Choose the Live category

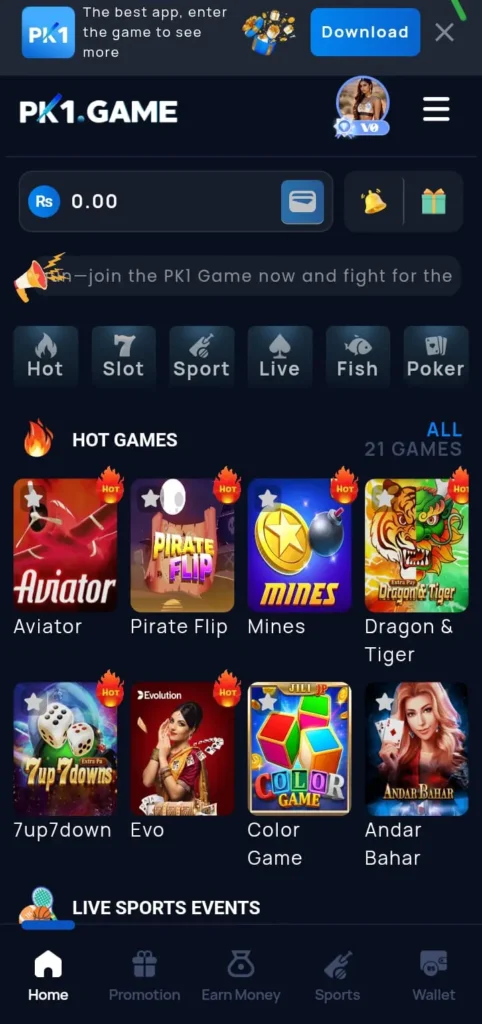[280, 356]
